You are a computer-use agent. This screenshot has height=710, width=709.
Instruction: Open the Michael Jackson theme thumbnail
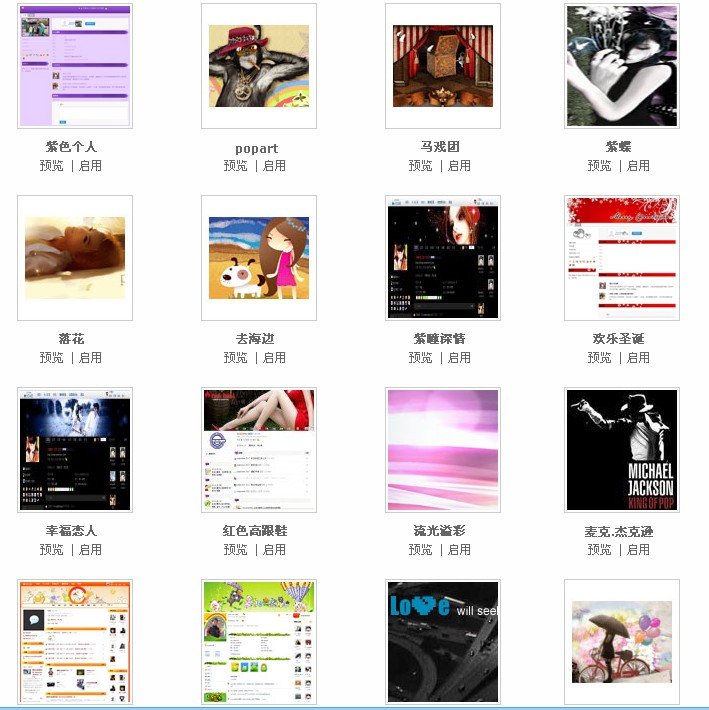tap(621, 450)
